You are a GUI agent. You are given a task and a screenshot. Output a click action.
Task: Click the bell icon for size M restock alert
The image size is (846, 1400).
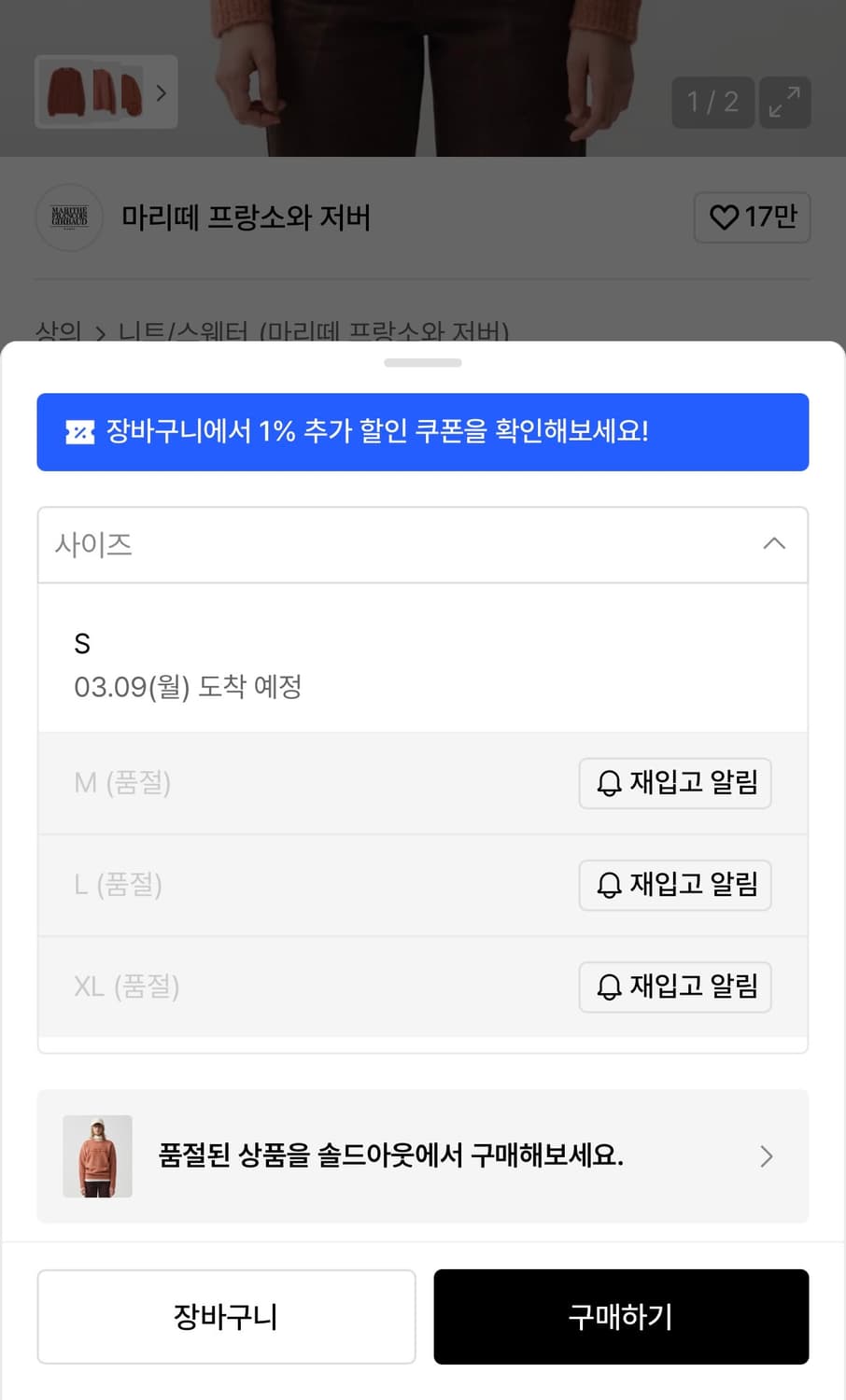coord(611,784)
